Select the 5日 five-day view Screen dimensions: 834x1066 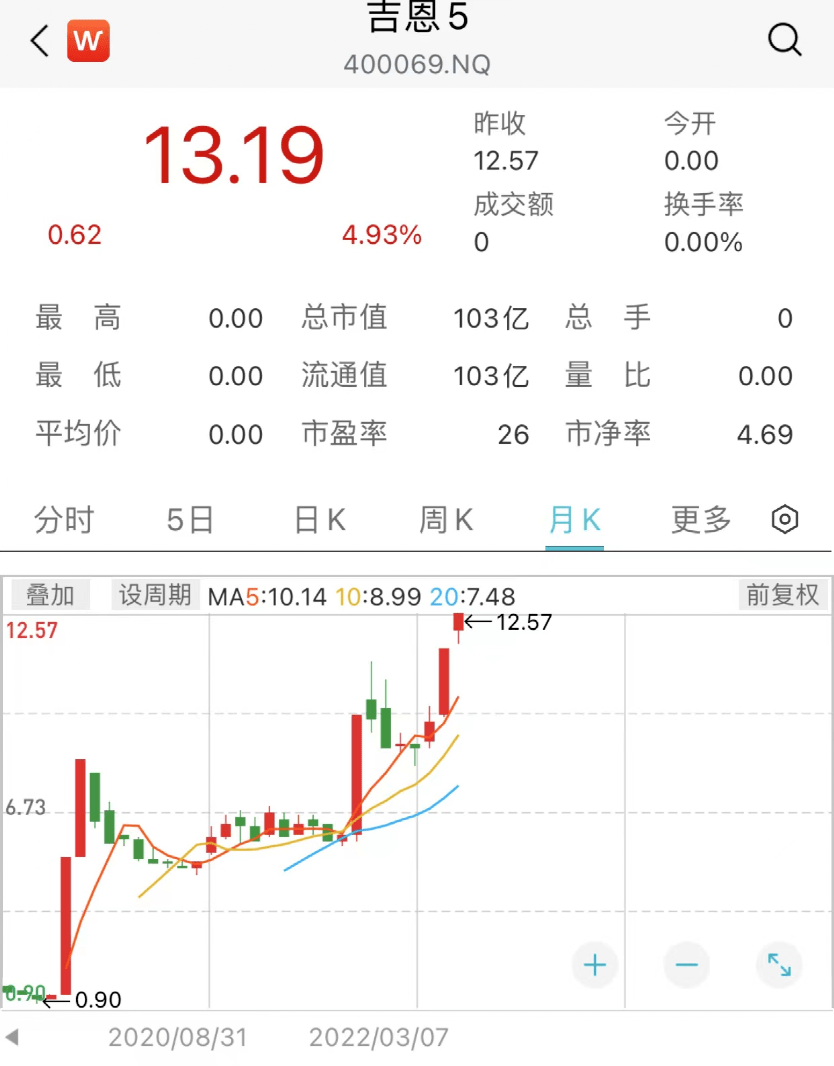[188, 519]
